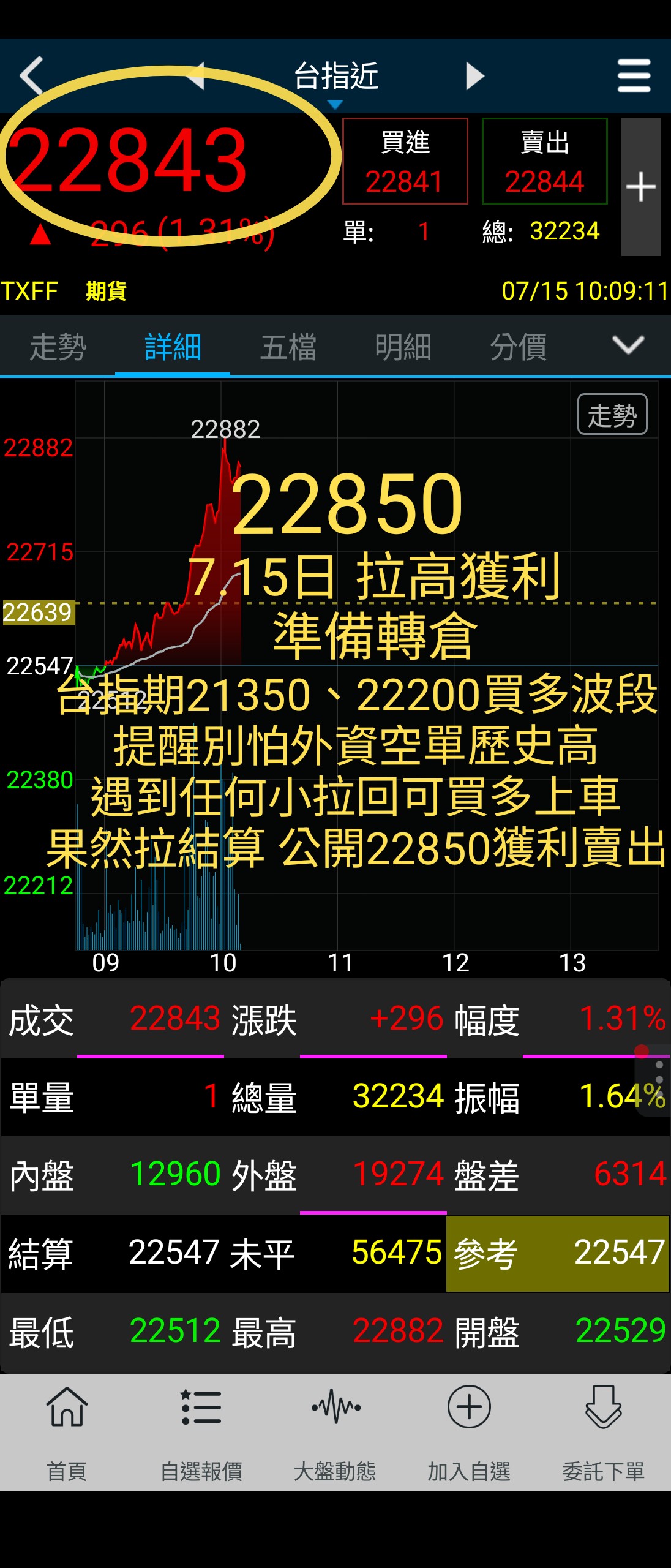Go back using the top-left arrow
This screenshot has height=1568, width=671.
pyautogui.click(x=32, y=76)
